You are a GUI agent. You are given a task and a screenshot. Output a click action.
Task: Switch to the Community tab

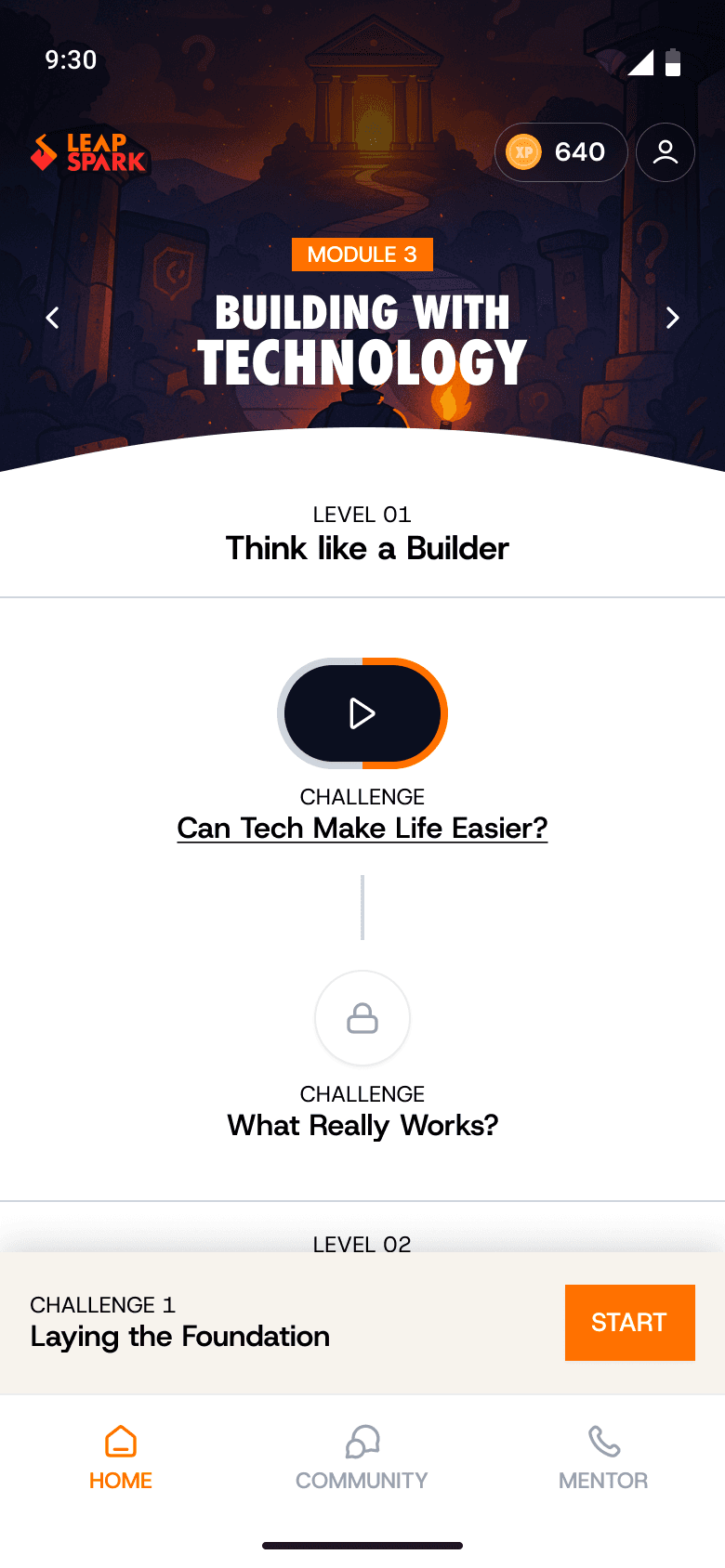click(362, 1457)
